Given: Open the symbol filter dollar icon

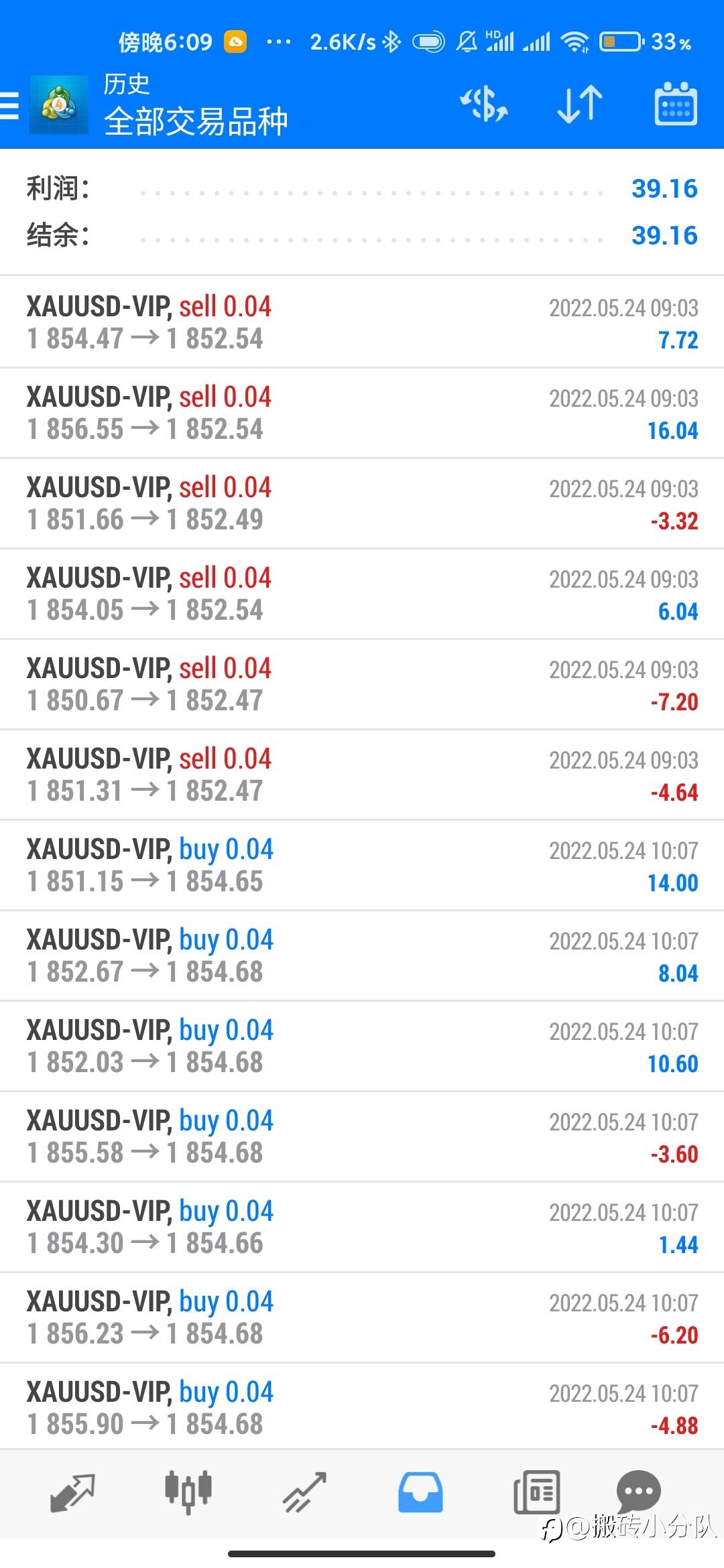Looking at the screenshot, I should click(484, 105).
